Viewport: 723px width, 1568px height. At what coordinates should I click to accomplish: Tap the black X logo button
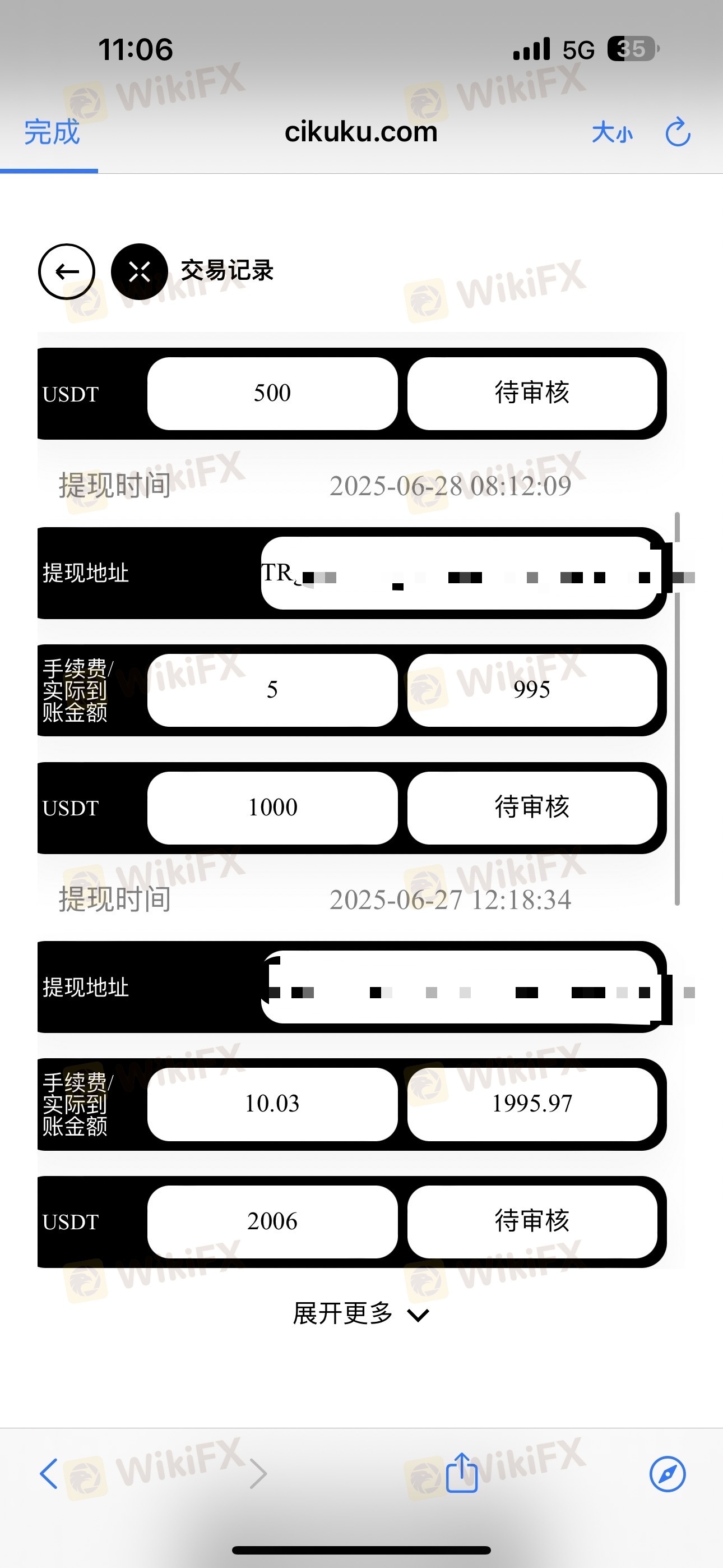click(140, 271)
